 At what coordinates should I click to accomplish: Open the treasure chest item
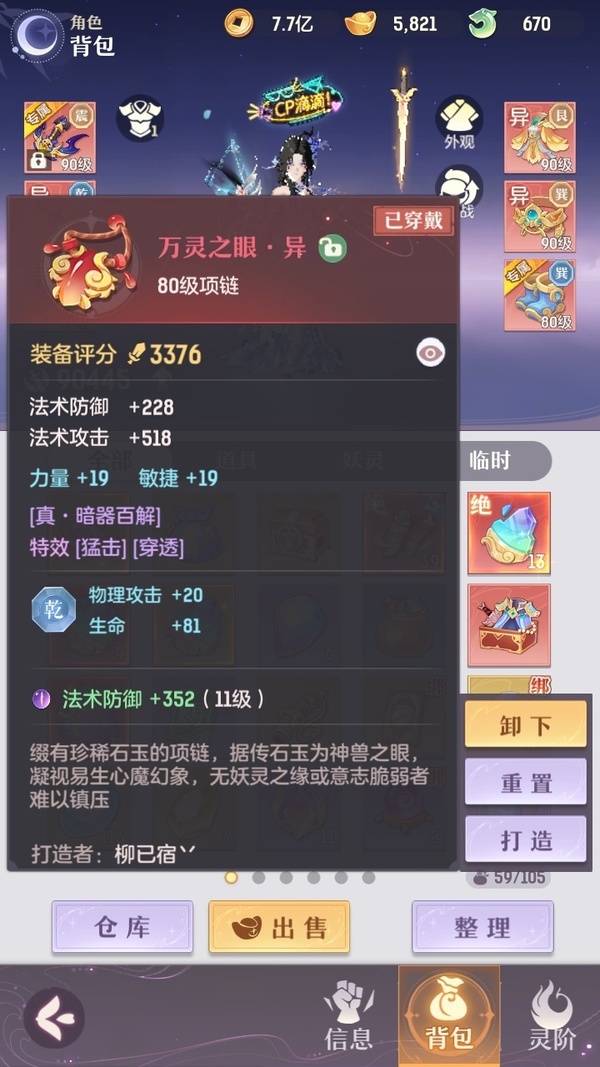pos(509,625)
